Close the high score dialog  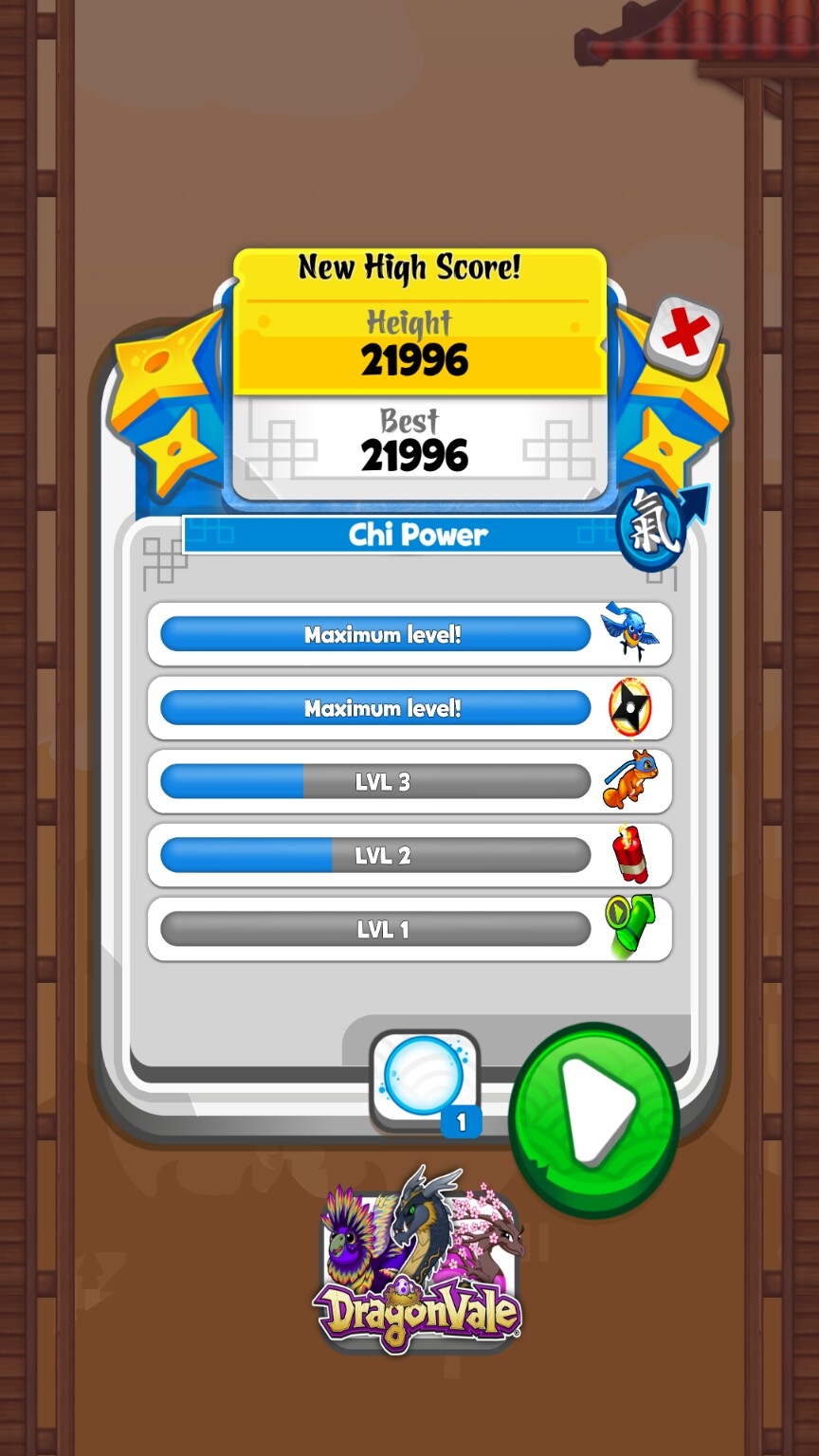(x=684, y=335)
